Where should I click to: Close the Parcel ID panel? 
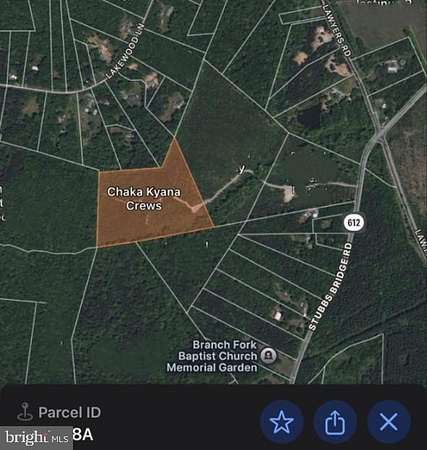click(389, 422)
